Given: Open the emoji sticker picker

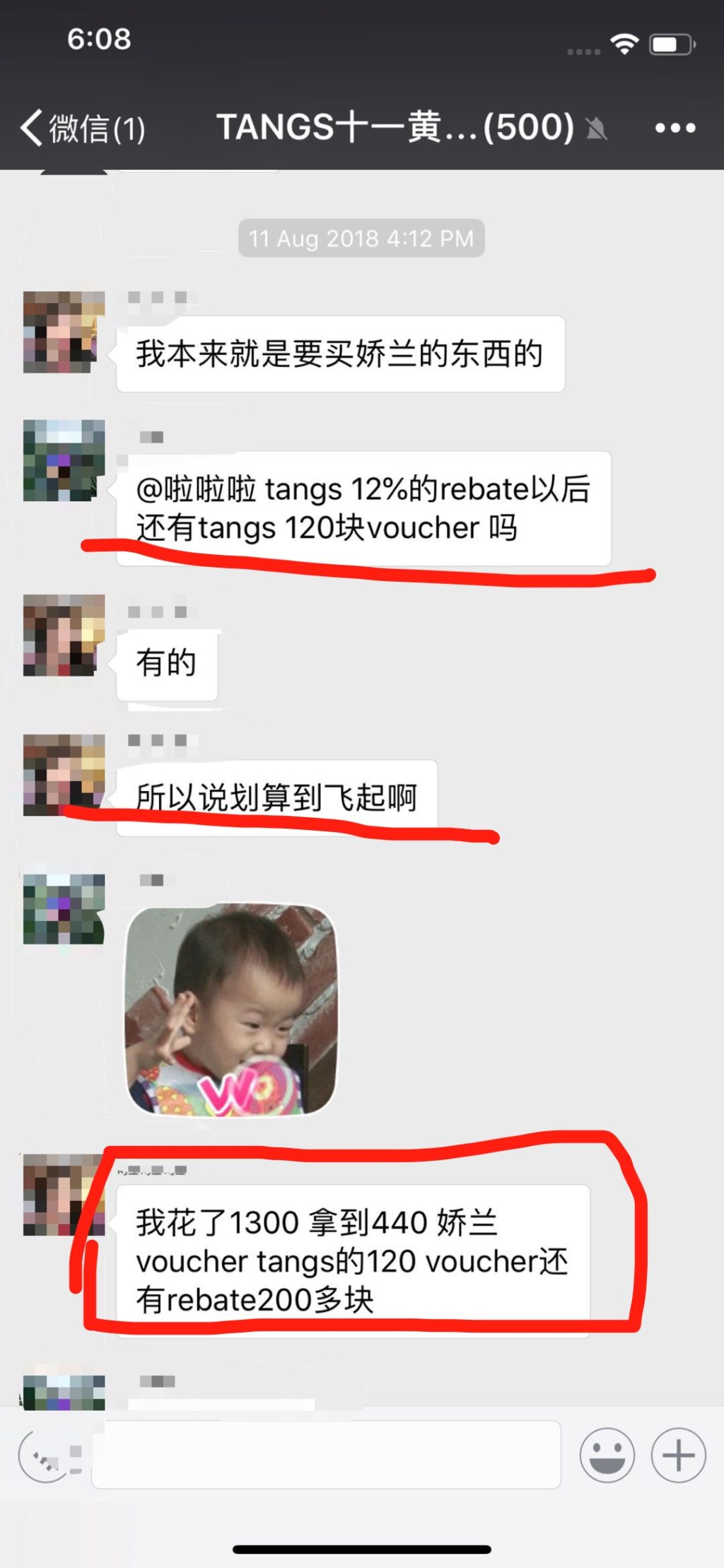Looking at the screenshot, I should point(607,1455).
